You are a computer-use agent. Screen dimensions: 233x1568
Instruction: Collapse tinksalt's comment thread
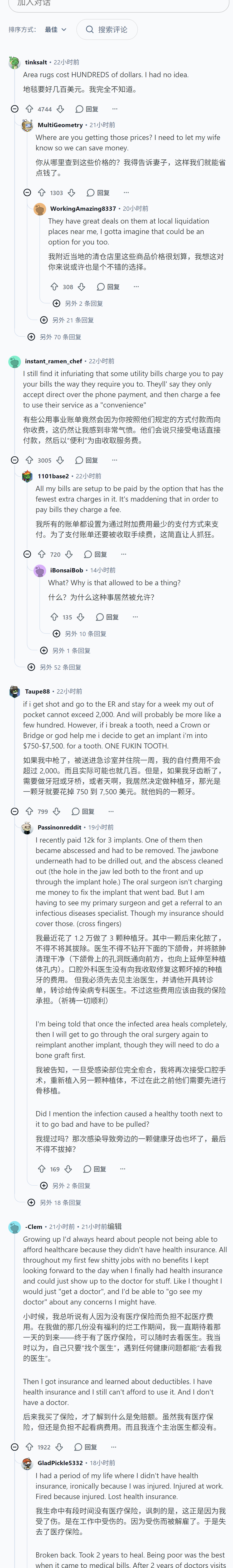tap(15, 109)
